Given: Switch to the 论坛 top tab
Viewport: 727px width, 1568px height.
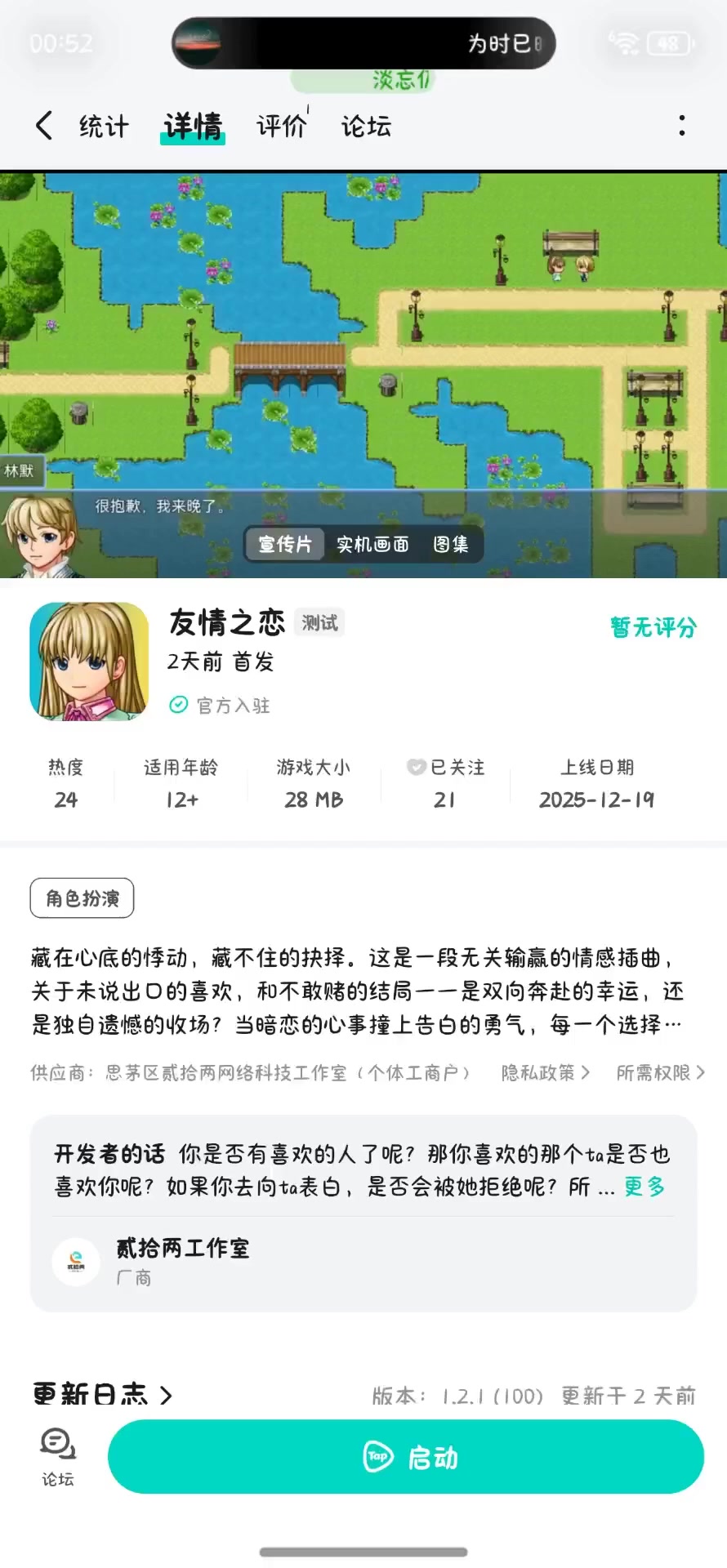Looking at the screenshot, I should click(366, 127).
